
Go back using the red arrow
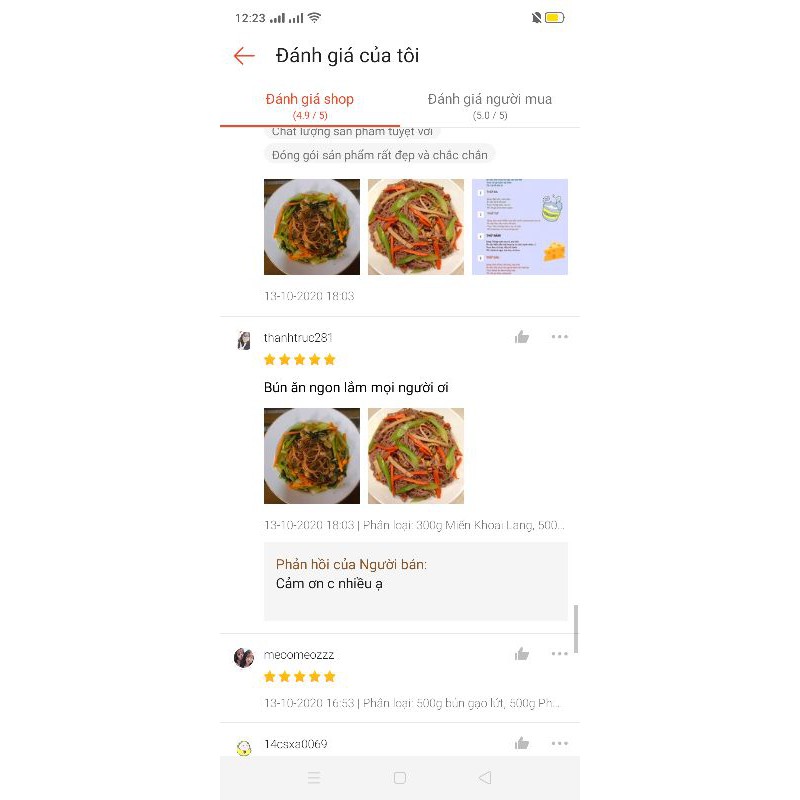(244, 56)
